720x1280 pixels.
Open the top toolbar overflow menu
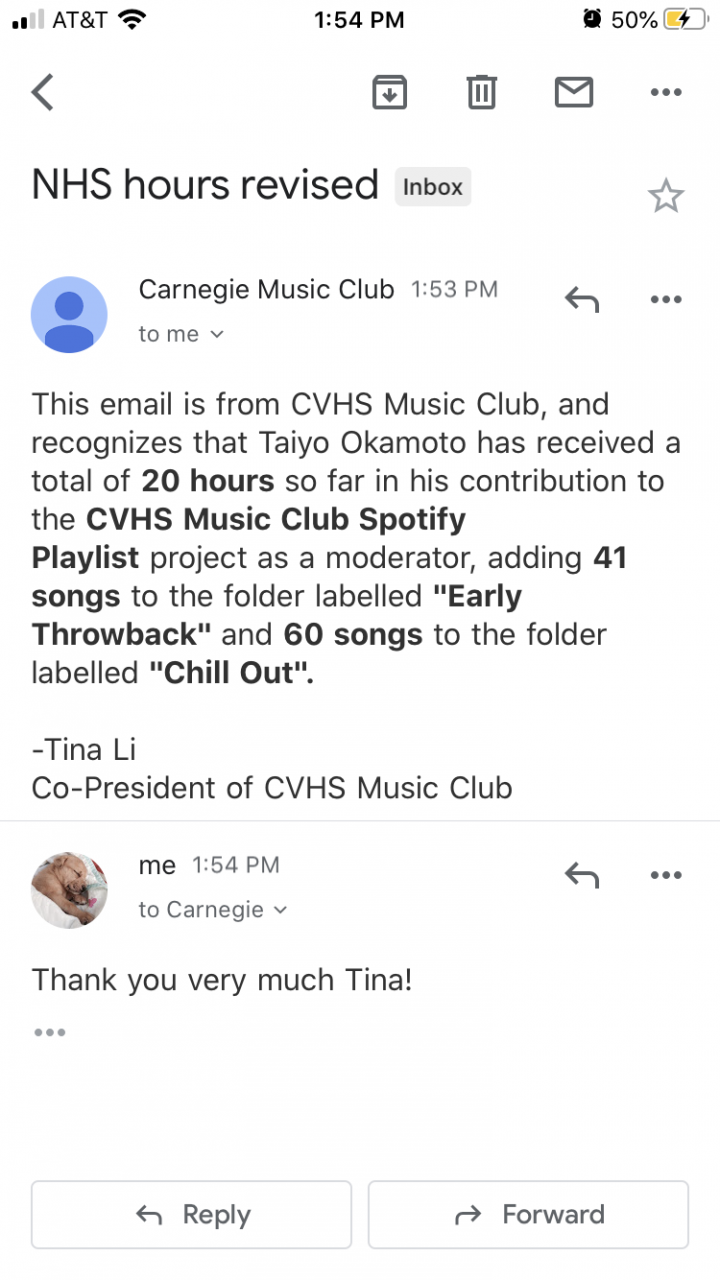[665, 93]
